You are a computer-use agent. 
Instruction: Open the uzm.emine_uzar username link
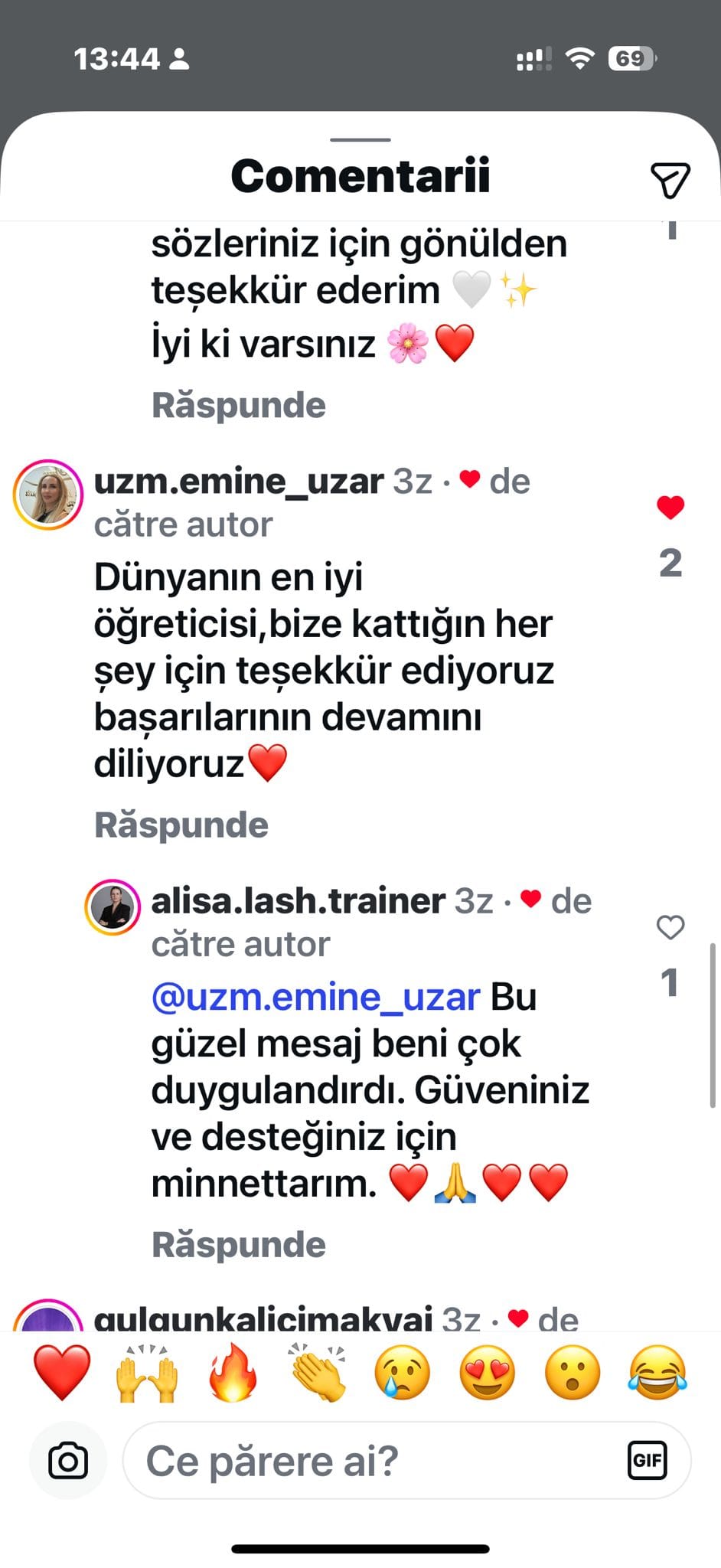coord(239,482)
